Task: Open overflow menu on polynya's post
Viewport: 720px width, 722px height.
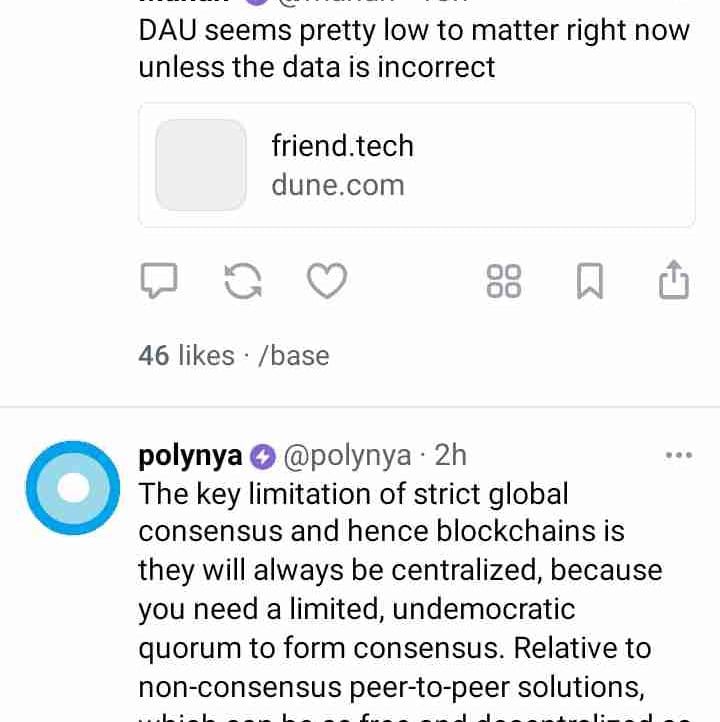Action: click(678, 455)
